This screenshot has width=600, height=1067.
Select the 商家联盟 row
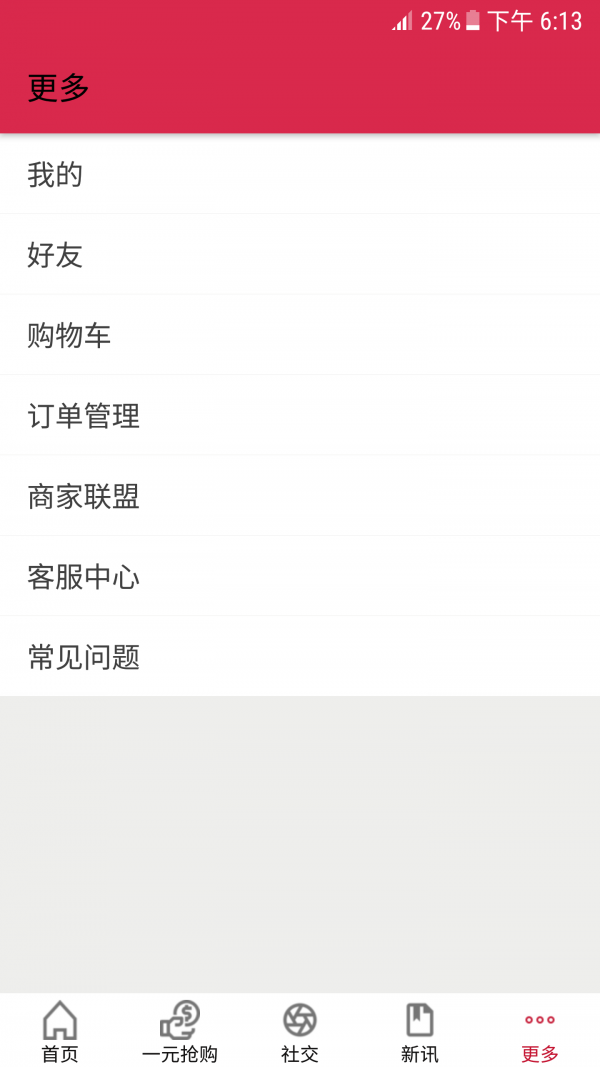tap(300, 495)
